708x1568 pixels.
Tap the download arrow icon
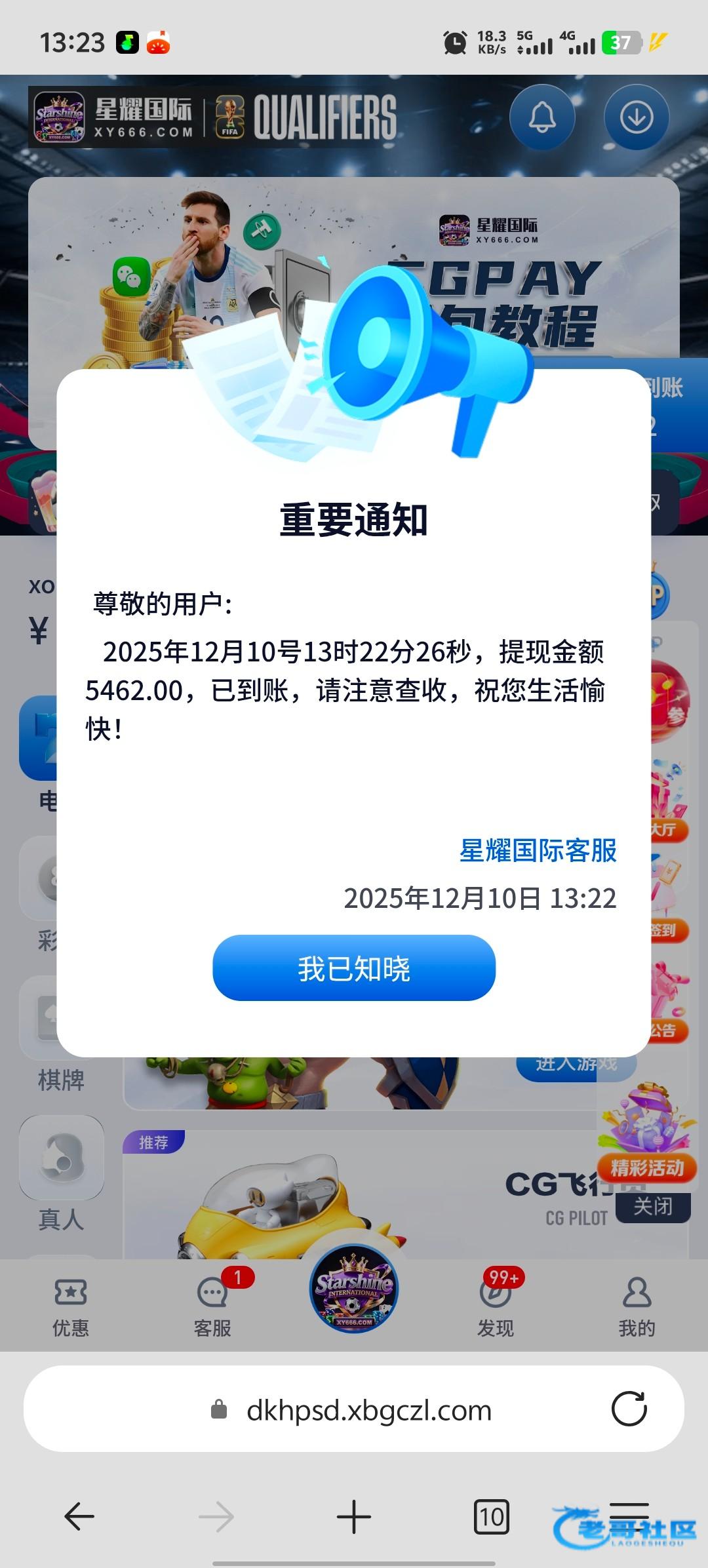pos(636,118)
